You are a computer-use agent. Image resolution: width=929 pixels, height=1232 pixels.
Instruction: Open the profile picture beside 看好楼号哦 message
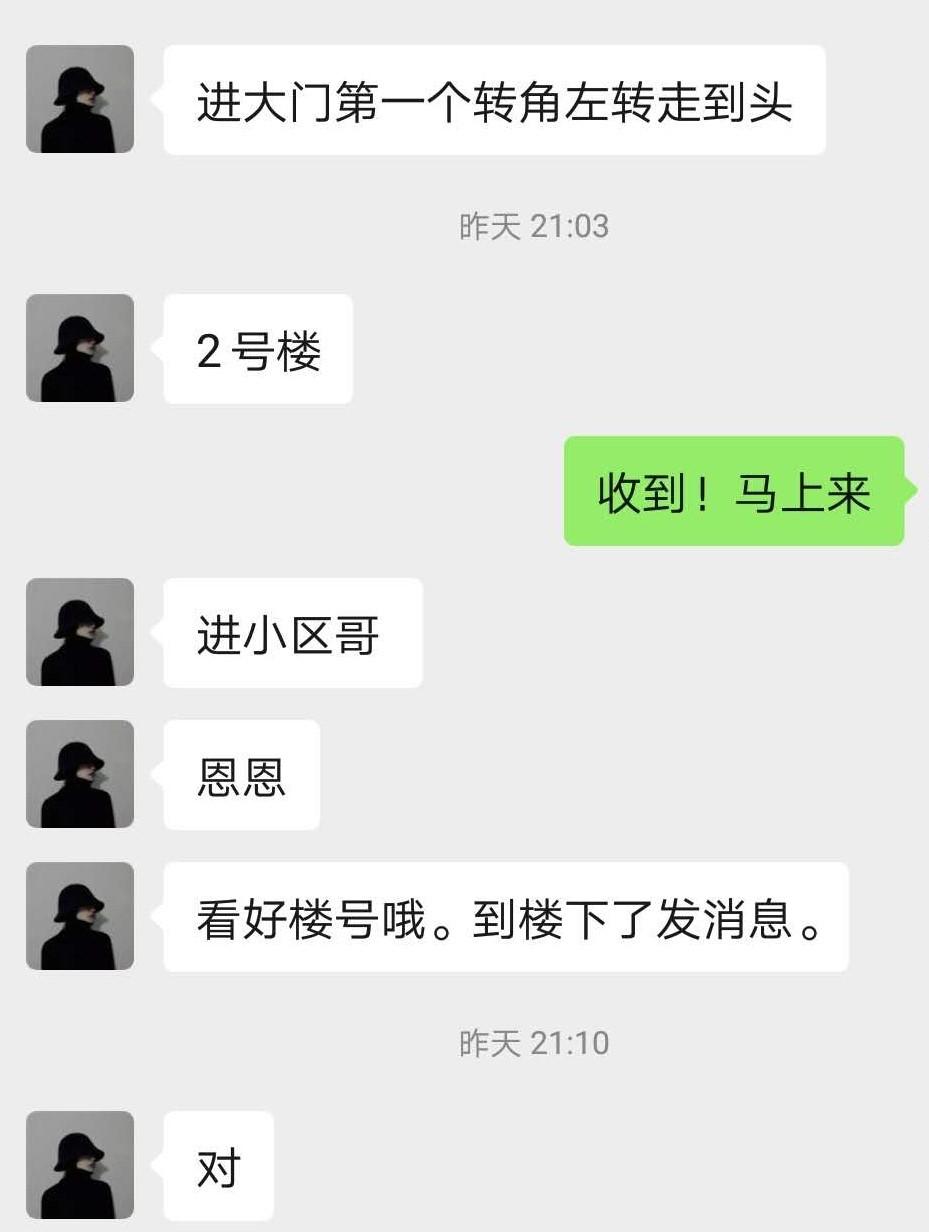(x=80, y=916)
